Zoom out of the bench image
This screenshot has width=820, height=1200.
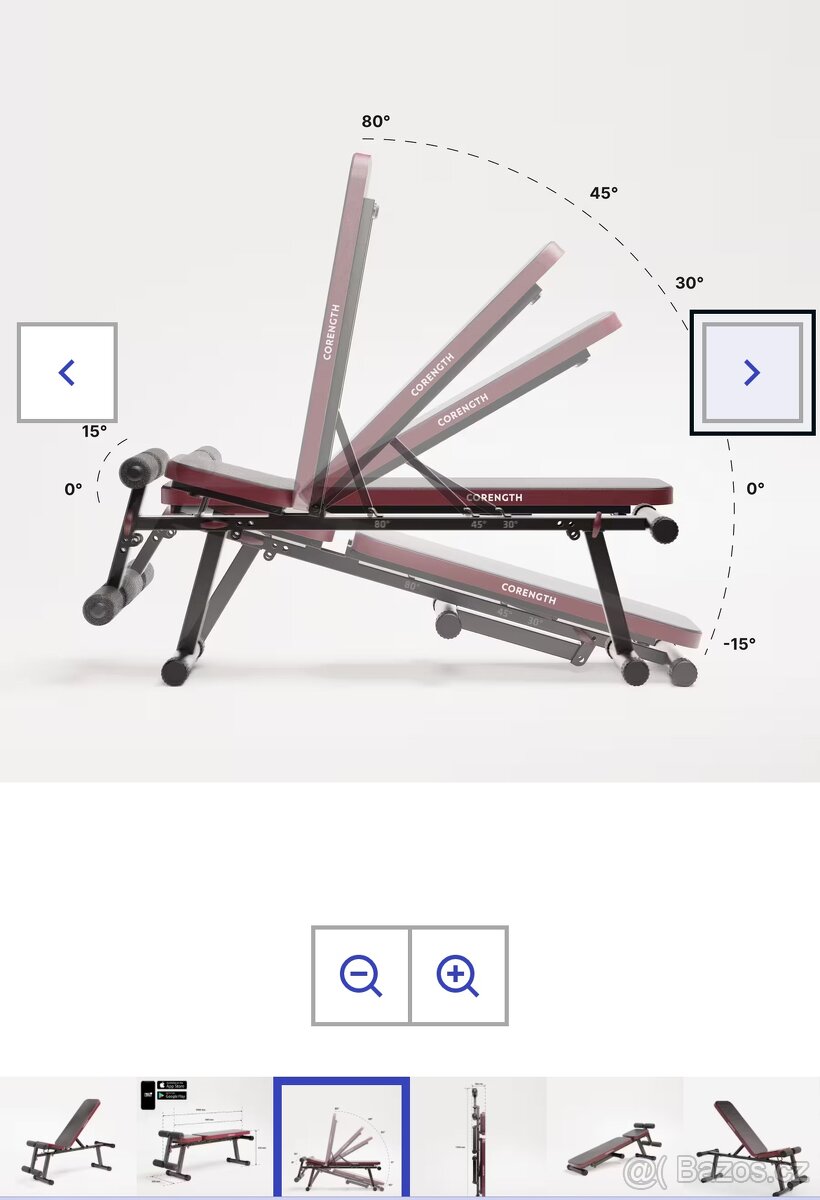coord(361,975)
